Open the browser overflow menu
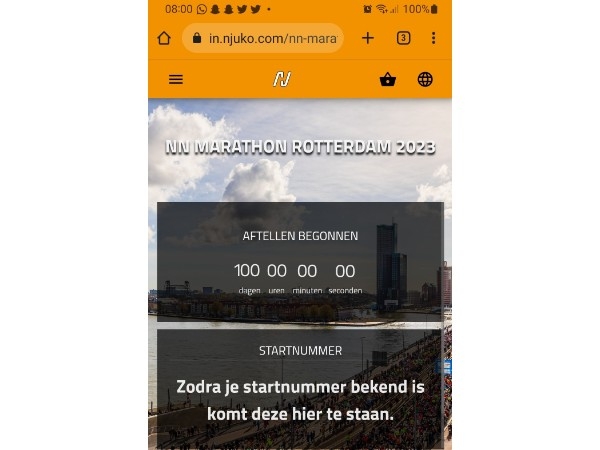 (x=433, y=38)
